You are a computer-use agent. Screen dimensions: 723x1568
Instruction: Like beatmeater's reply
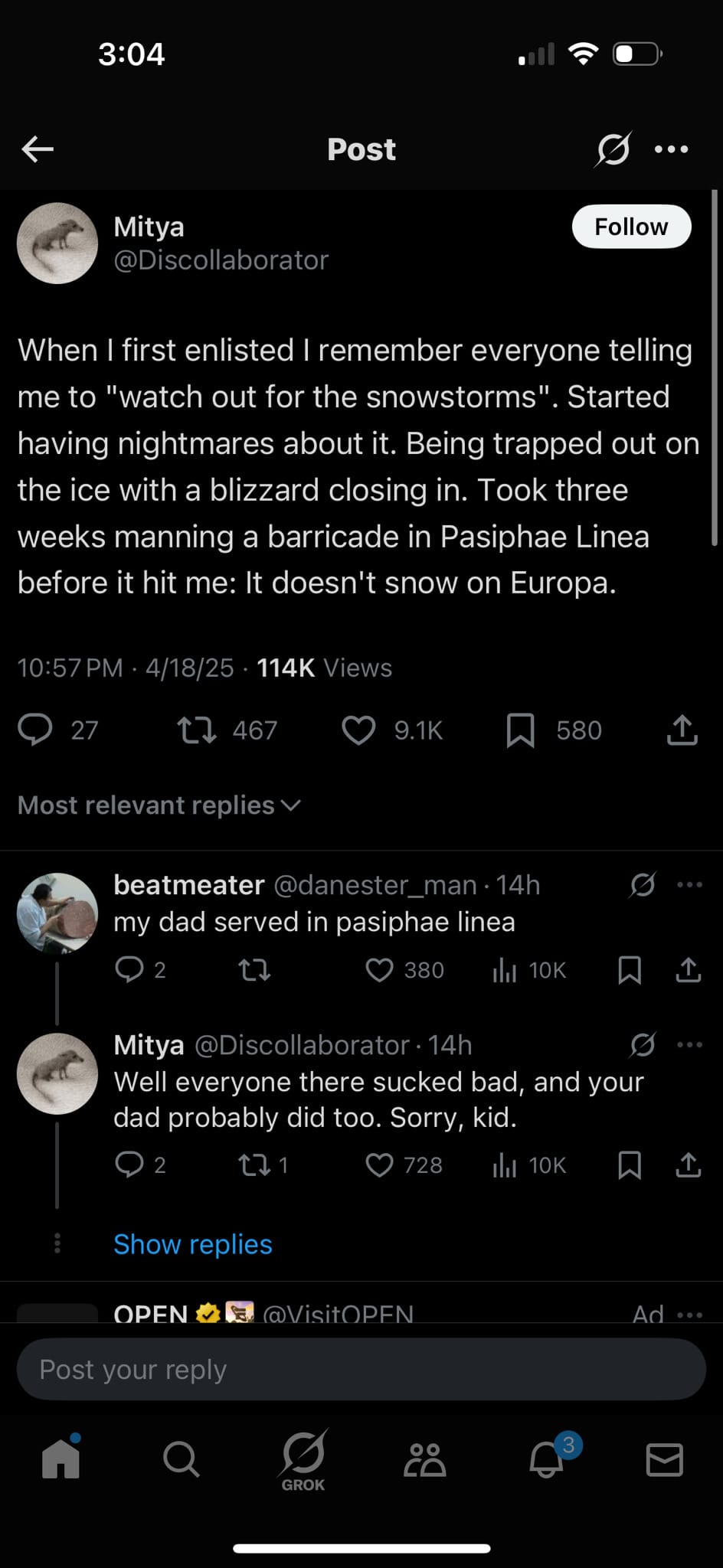379,970
